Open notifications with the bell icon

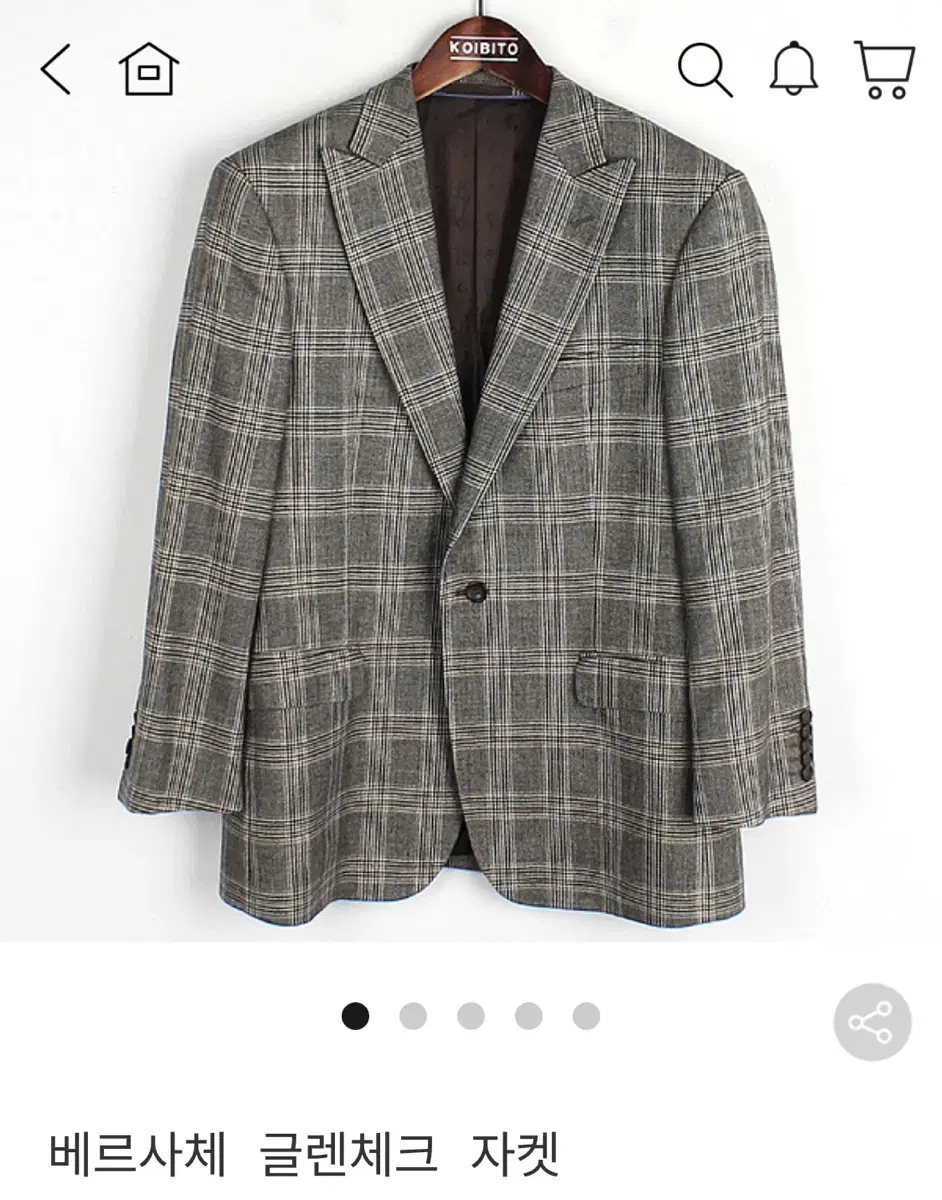click(792, 68)
